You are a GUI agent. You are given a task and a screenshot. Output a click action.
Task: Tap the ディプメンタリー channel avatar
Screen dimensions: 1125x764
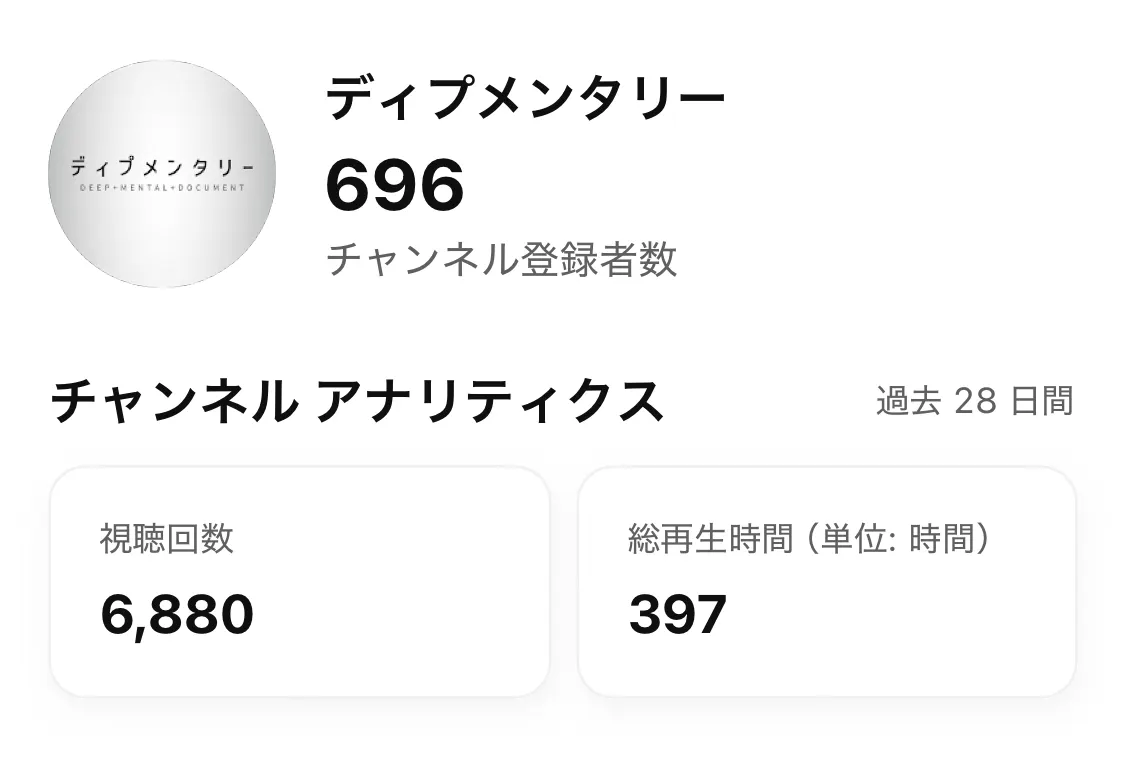(162, 174)
